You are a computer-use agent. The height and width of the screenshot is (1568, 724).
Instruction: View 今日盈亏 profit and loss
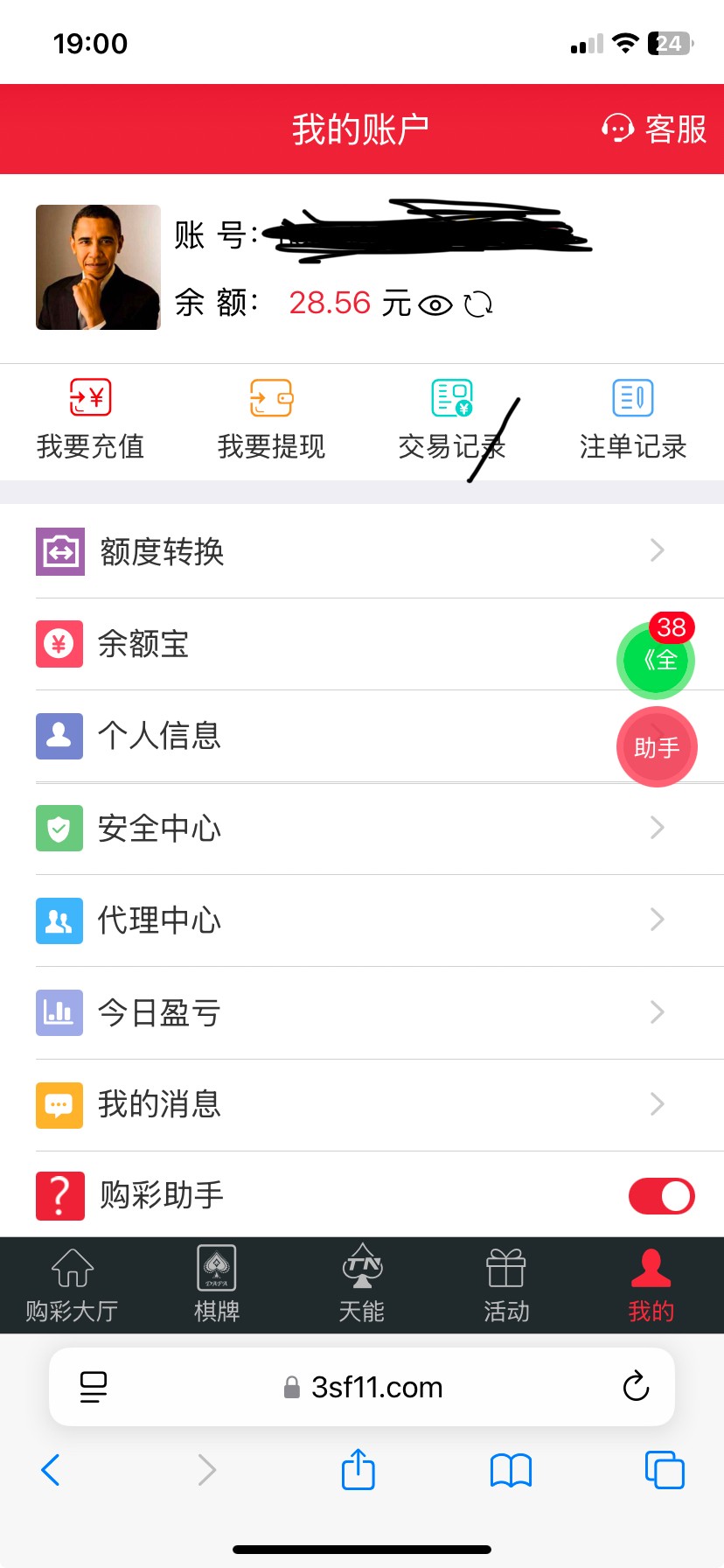(x=350, y=1013)
